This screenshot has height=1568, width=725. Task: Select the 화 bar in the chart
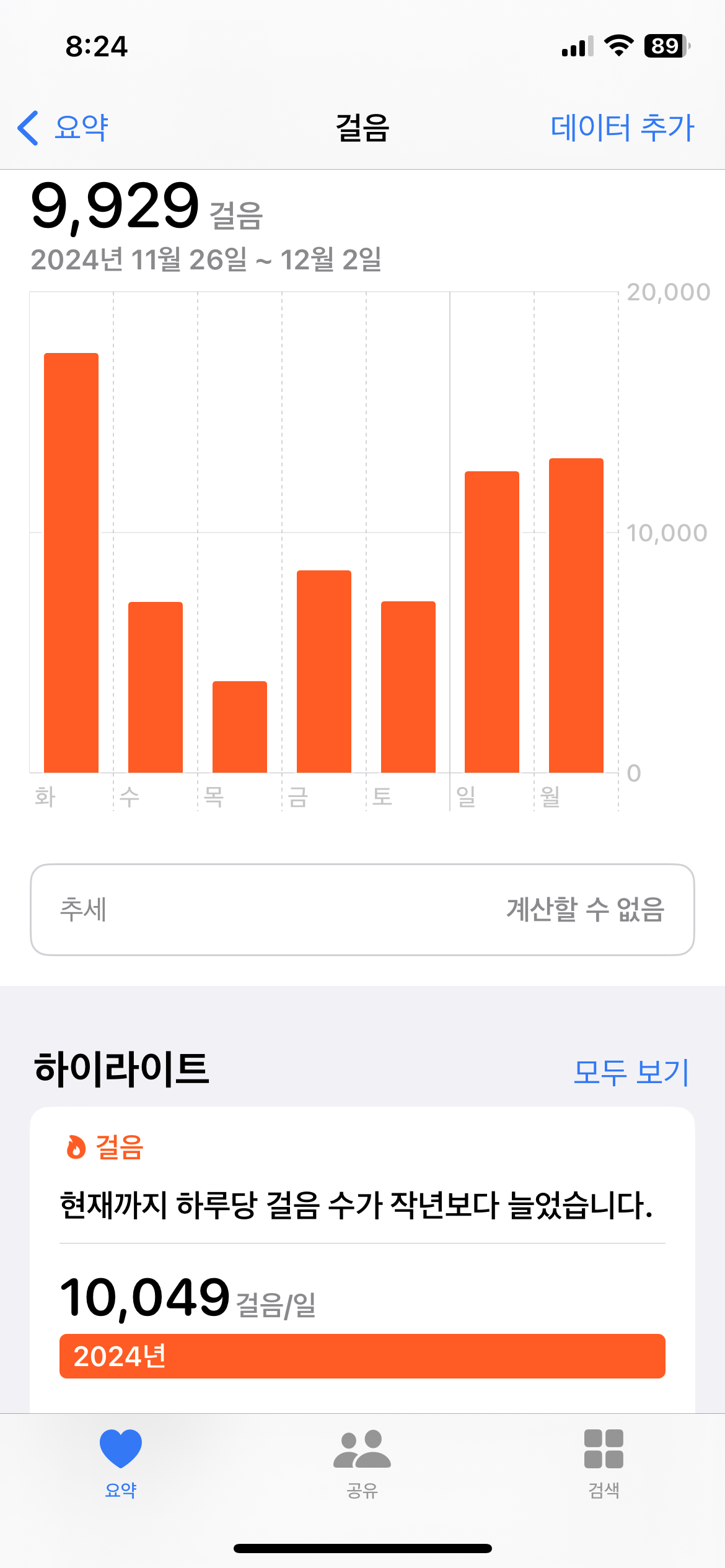pyautogui.click(x=71, y=562)
